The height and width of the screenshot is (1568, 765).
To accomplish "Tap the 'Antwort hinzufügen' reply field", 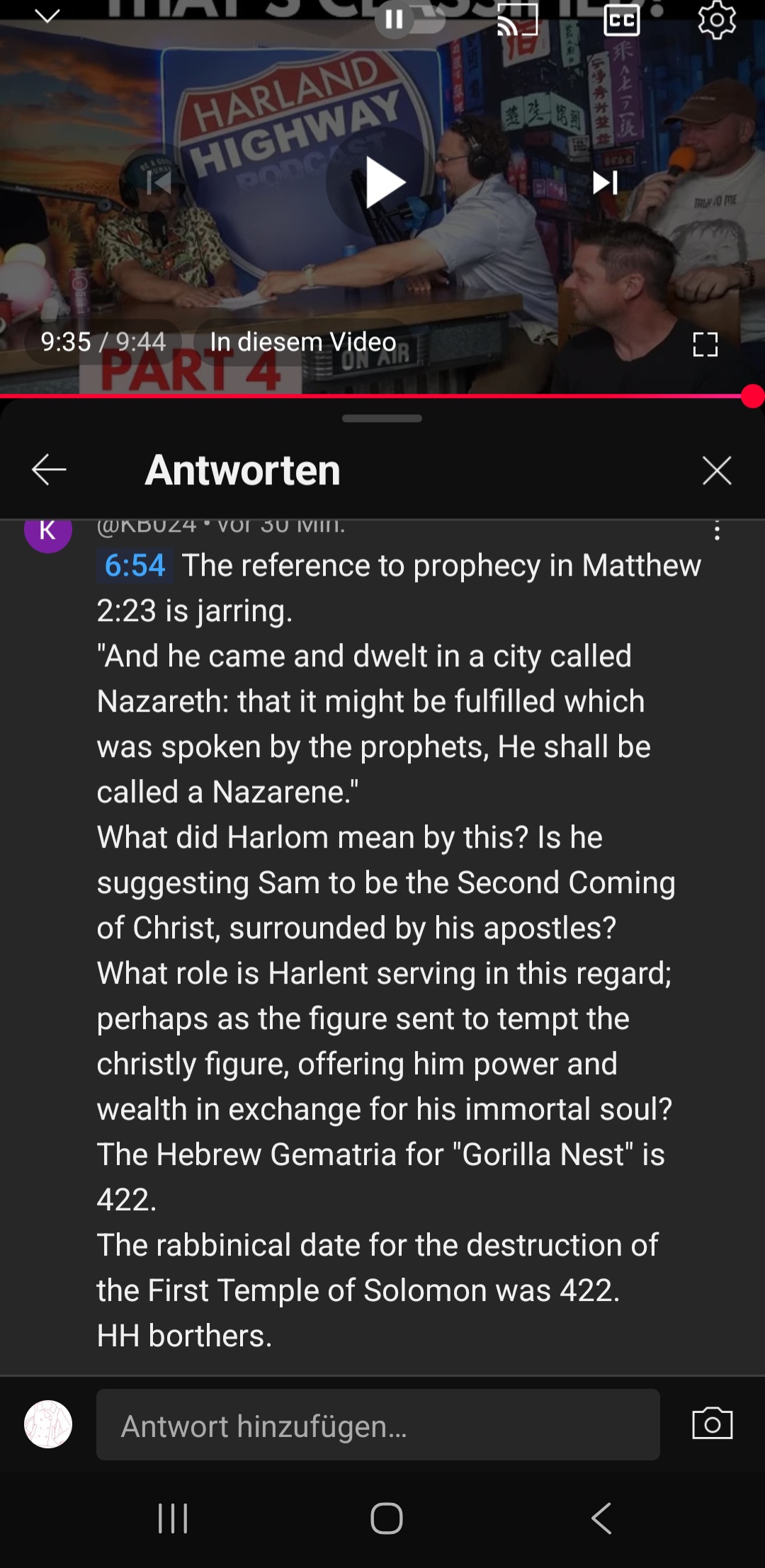I will [x=378, y=1425].
